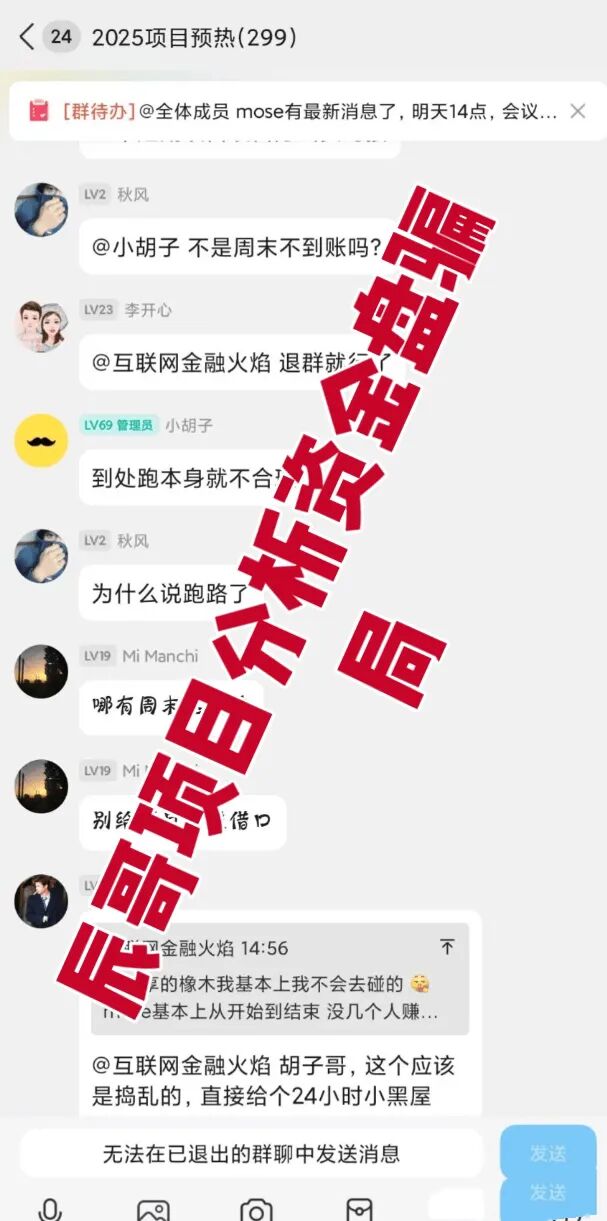Open the camera icon
This screenshot has width=607, height=1221.
(256, 1210)
